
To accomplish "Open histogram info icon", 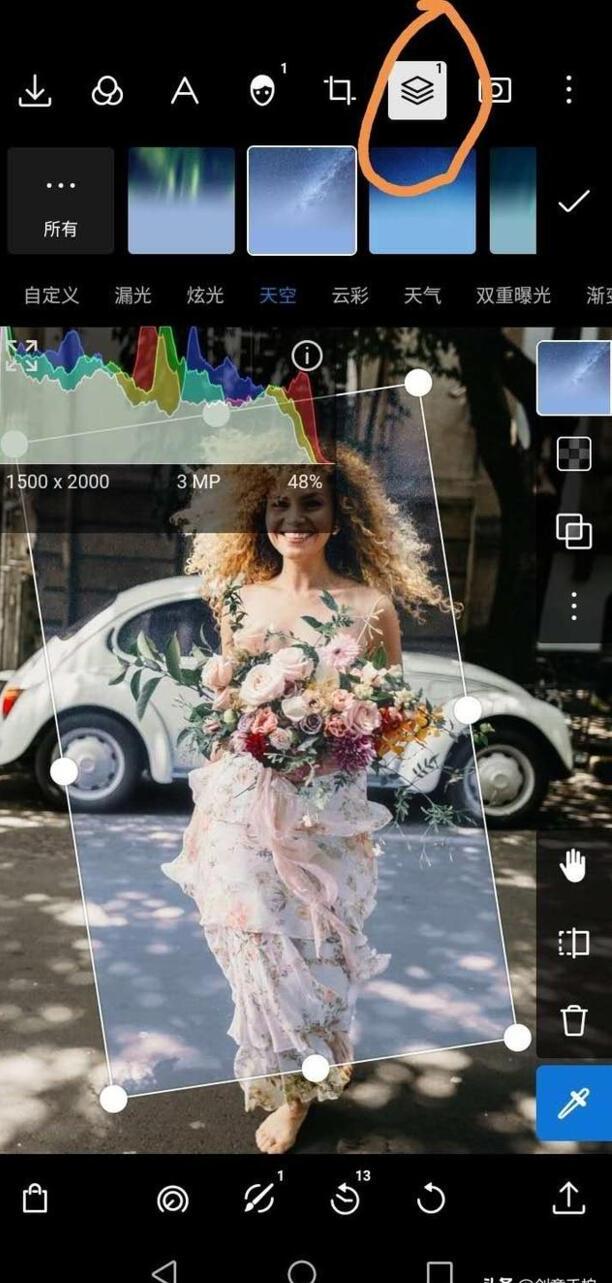I will click(306, 356).
